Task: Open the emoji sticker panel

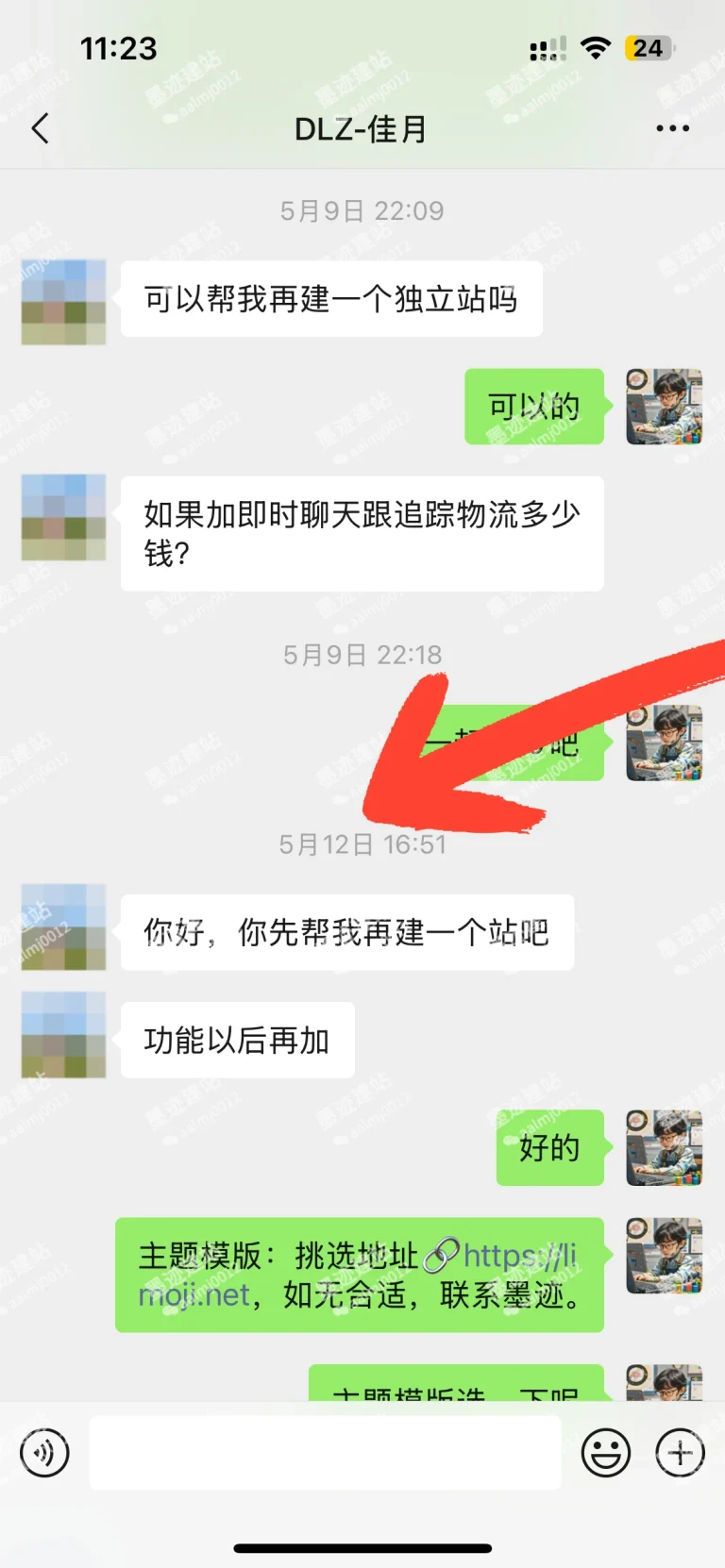Action: click(605, 1453)
